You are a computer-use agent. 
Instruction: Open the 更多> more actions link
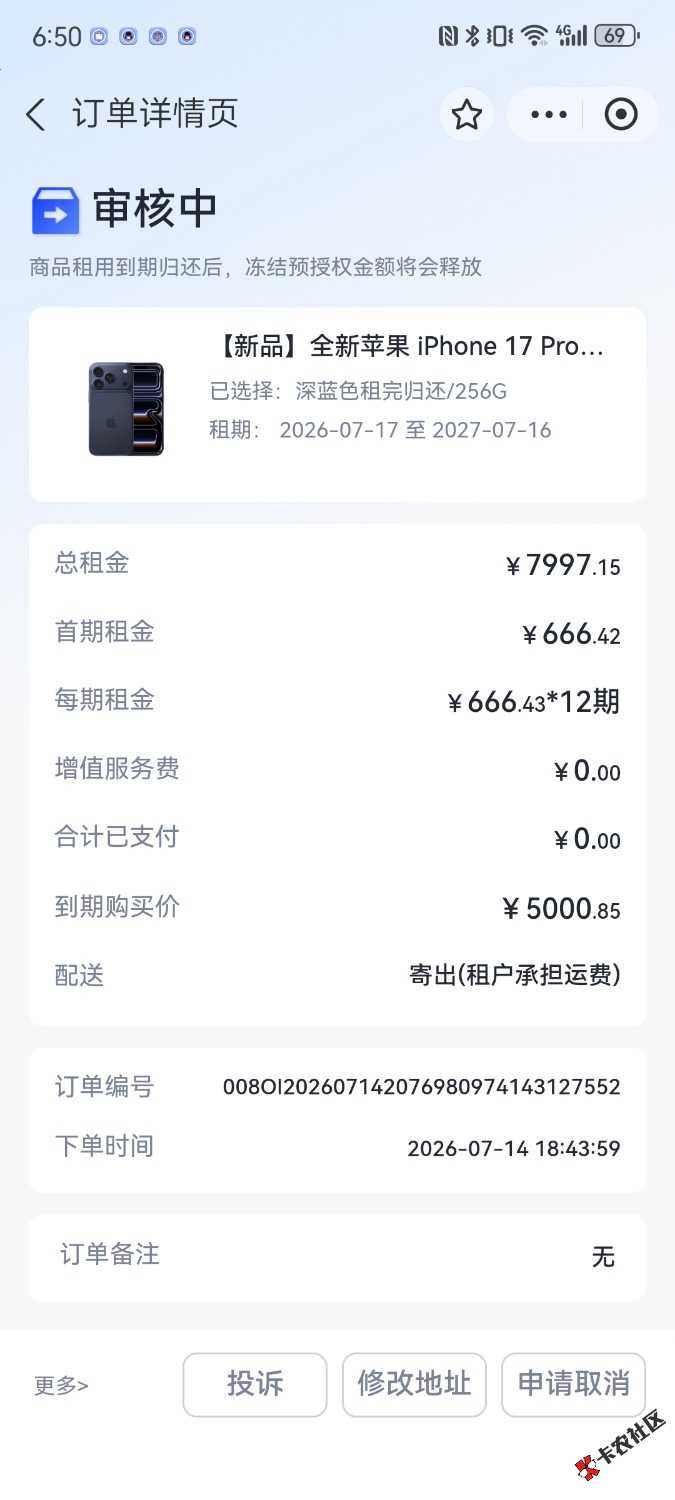point(61,1385)
